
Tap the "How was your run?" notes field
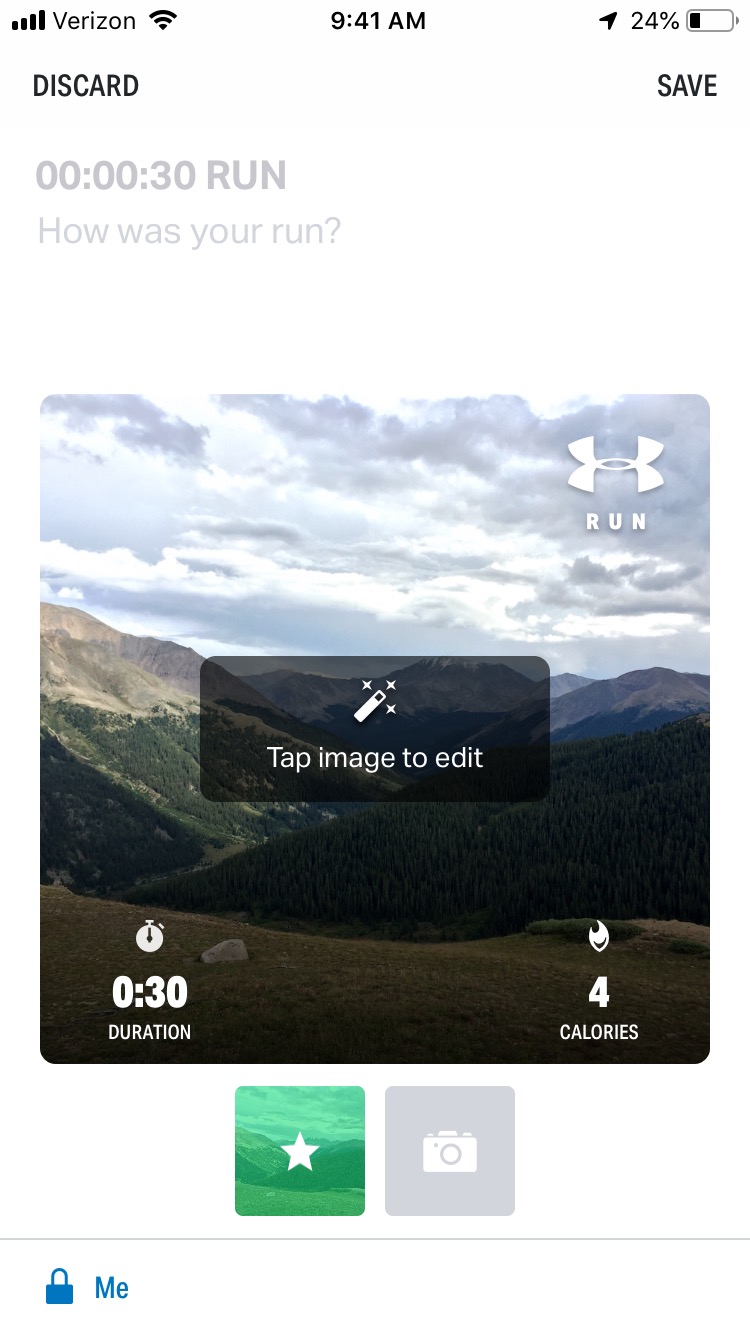tap(190, 232)
